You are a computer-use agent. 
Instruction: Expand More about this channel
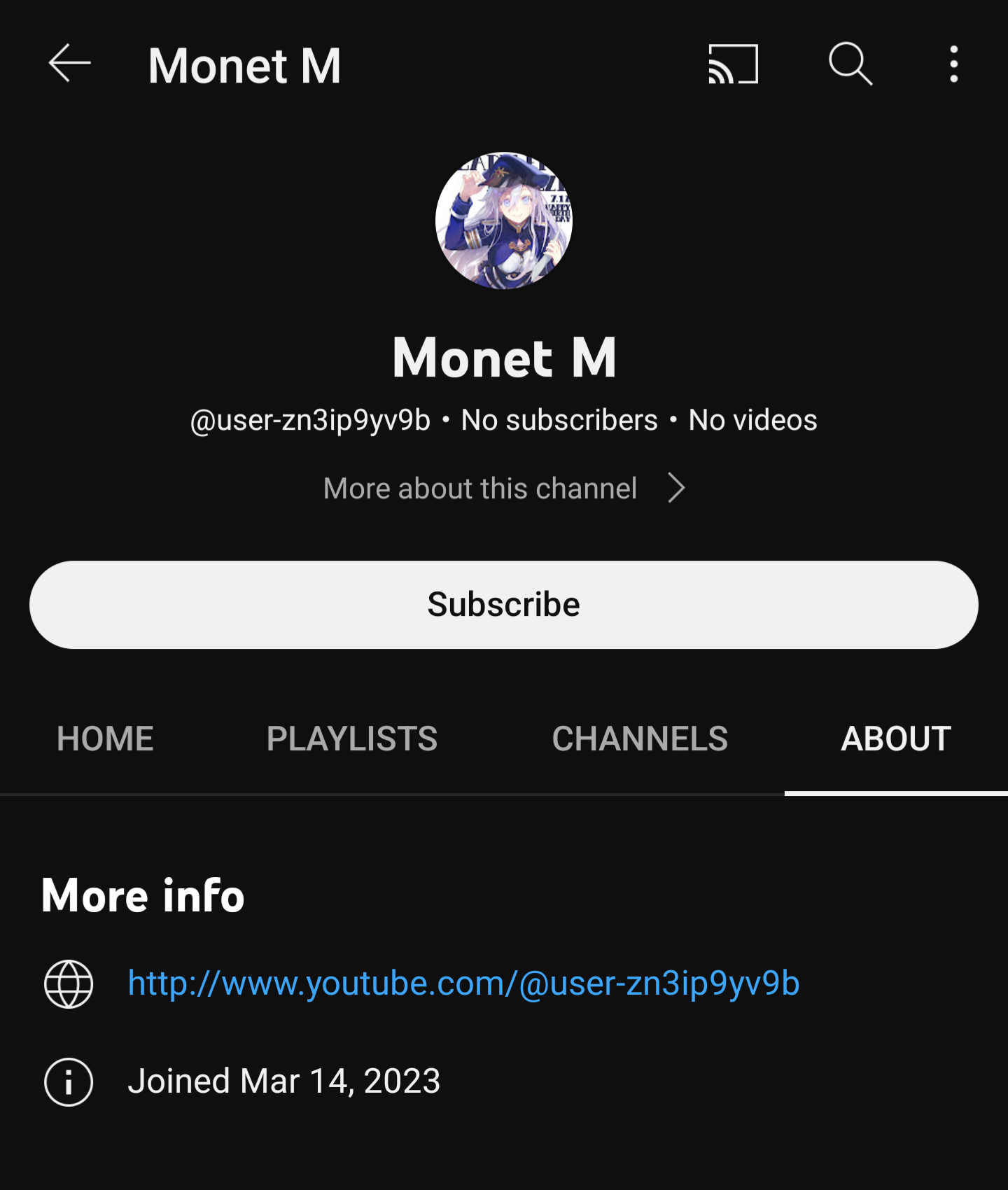click(504, 489)
